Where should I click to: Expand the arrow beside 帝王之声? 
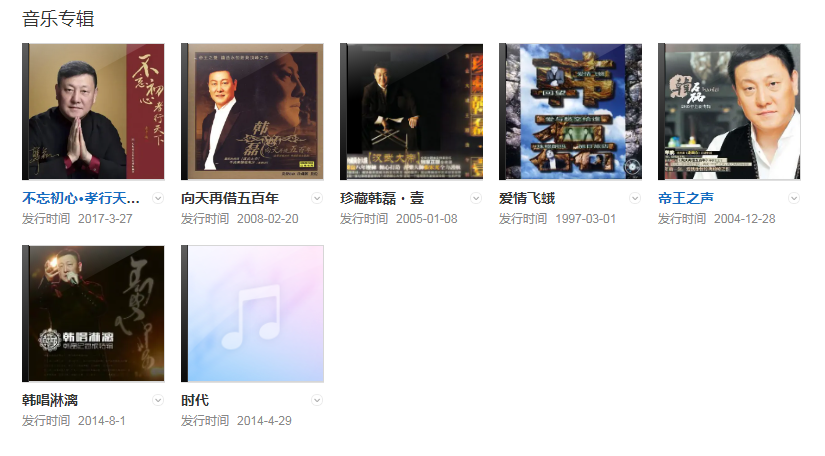794,198
